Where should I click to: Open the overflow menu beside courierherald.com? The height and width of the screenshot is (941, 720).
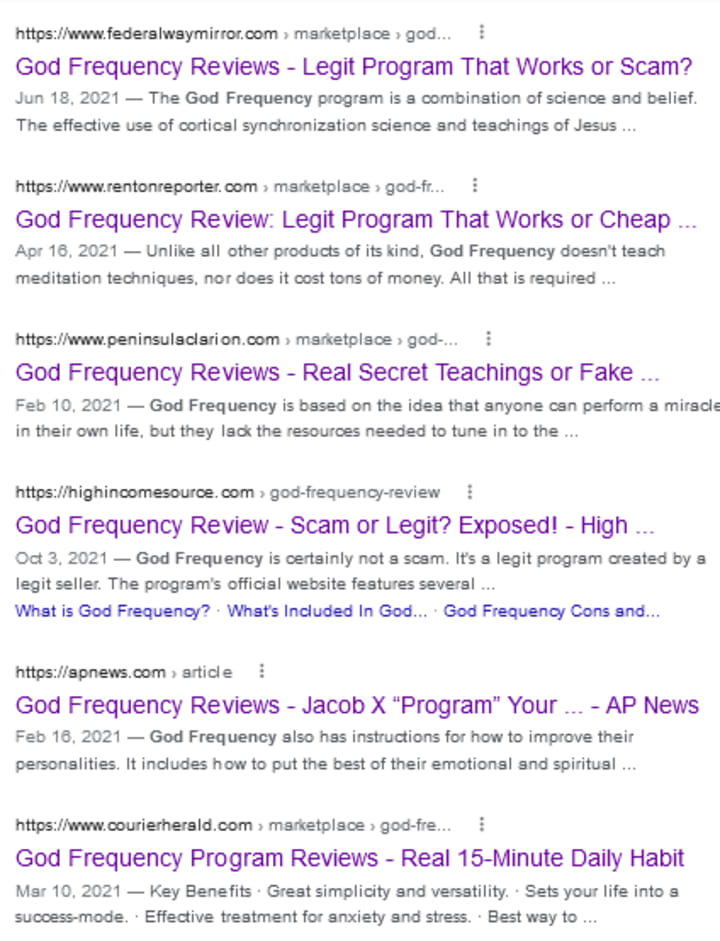(x=481, y=825)
